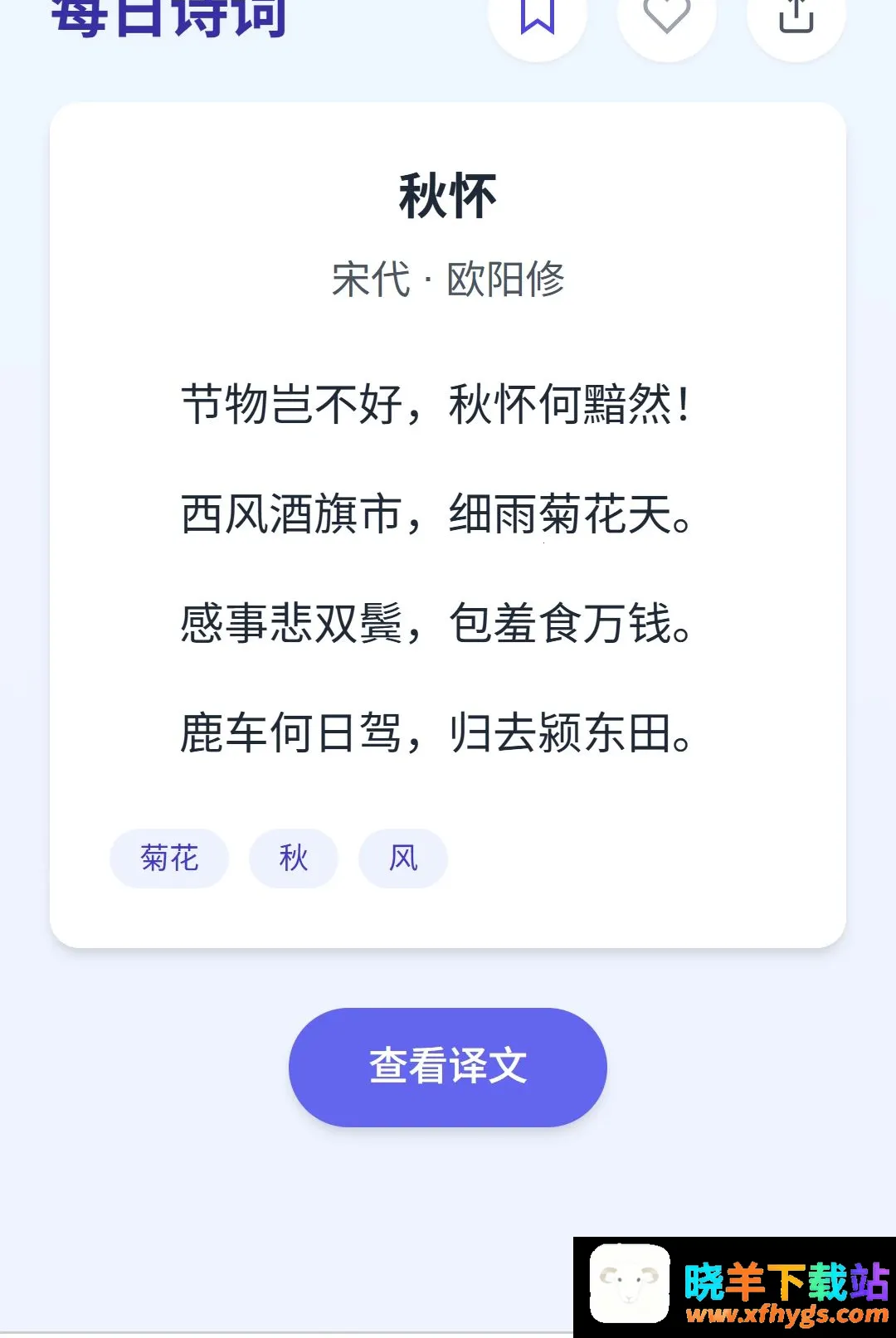The width and height of the screenshot is (896, 1338).
Task: Tap the 风 tag chip
Action: [x=403, y=858]
